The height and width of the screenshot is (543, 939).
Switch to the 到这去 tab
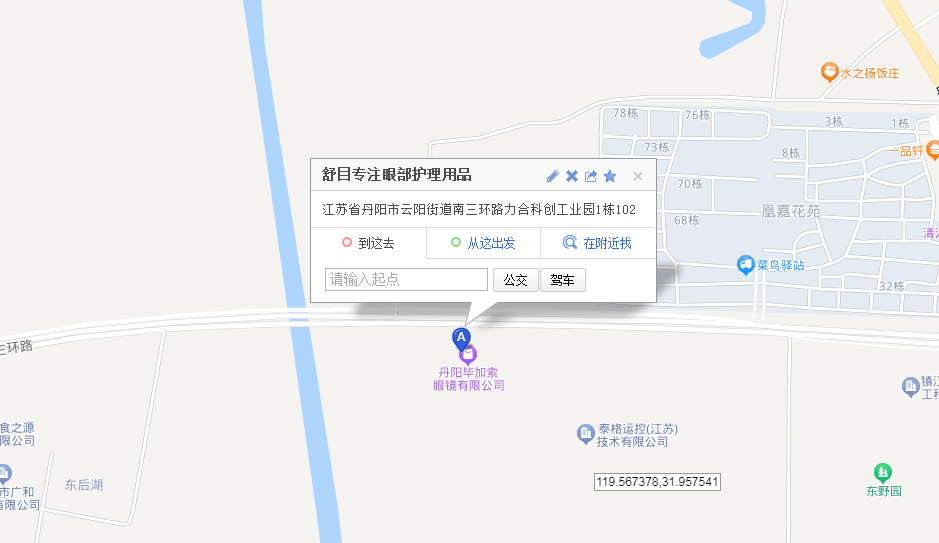(368, 243)
